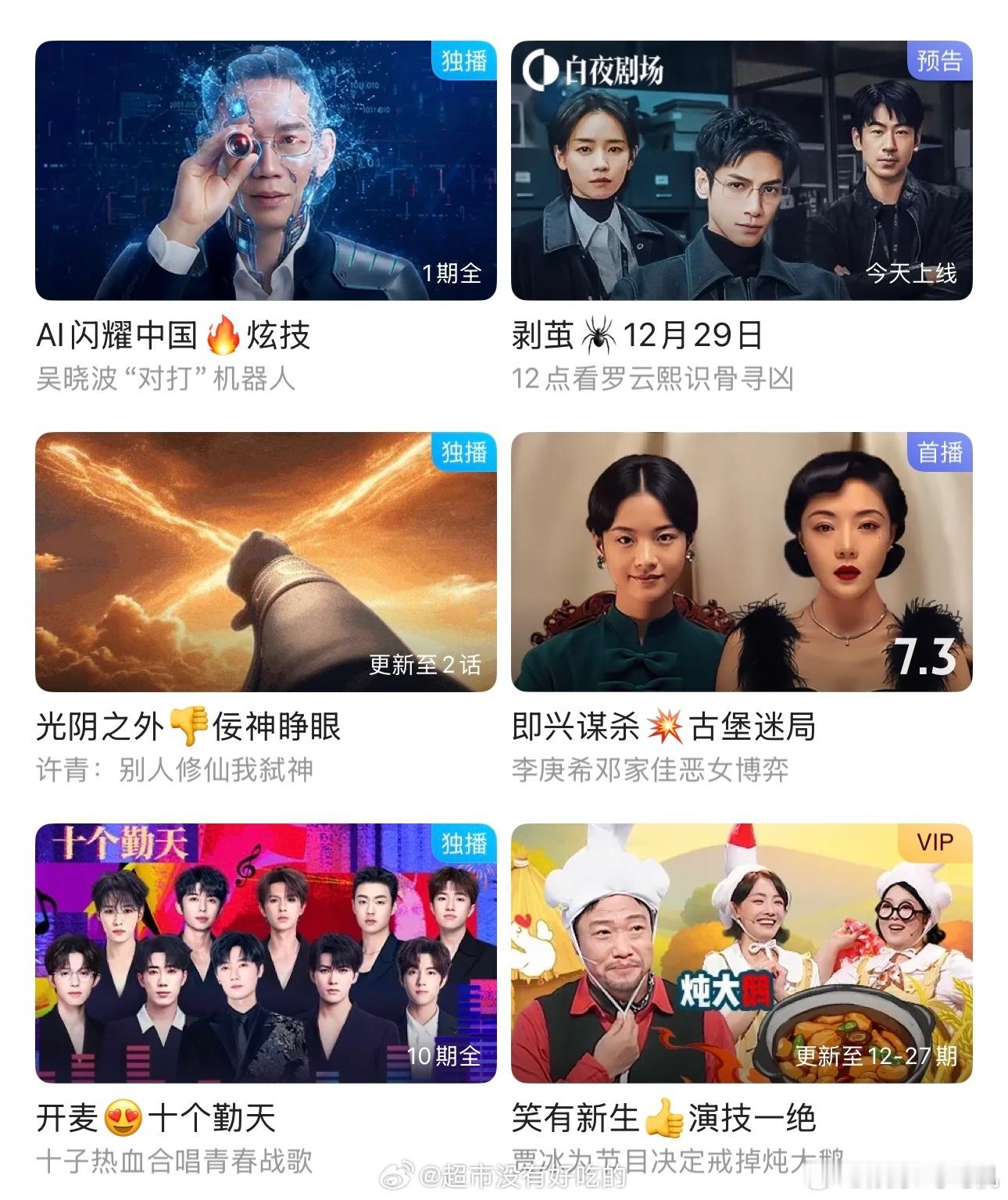Open the AI闪耀中国 show card

click(266, 170)
